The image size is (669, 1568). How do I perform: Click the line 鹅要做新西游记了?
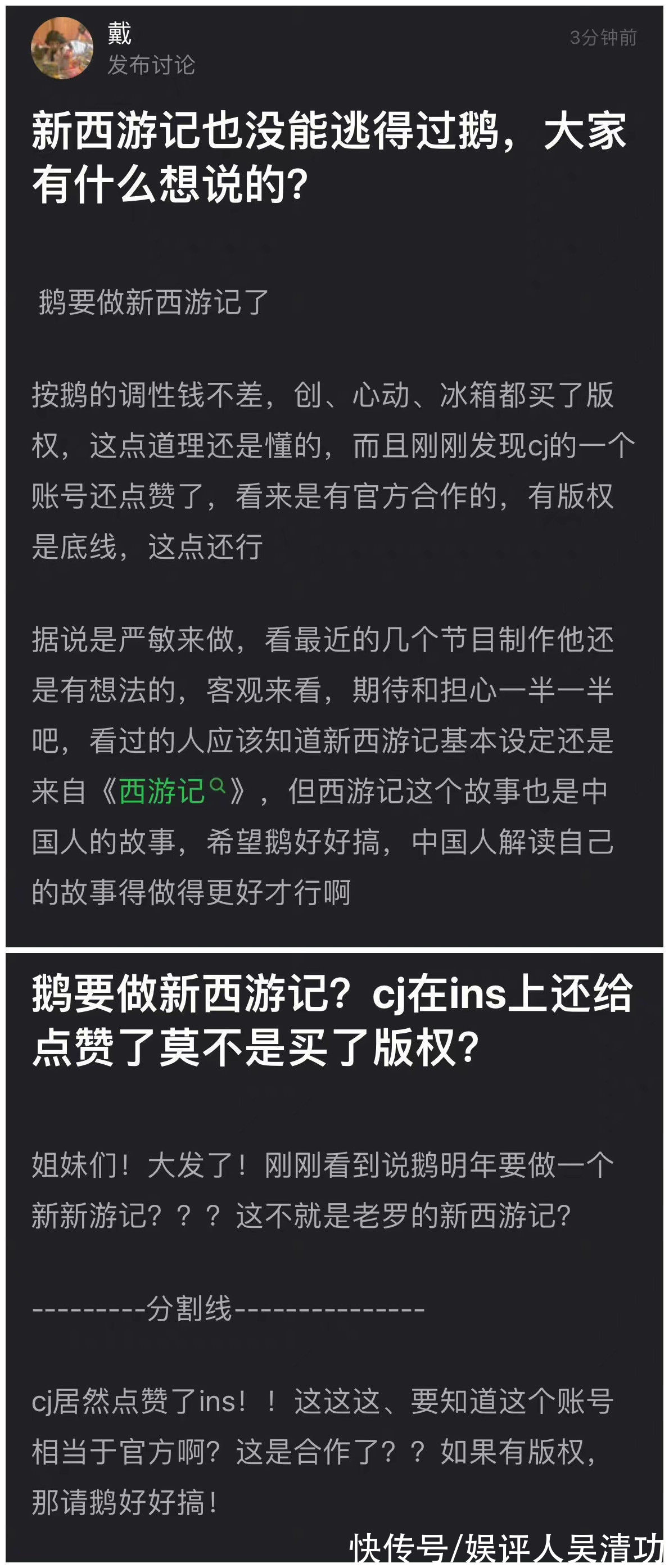[151, 300]
